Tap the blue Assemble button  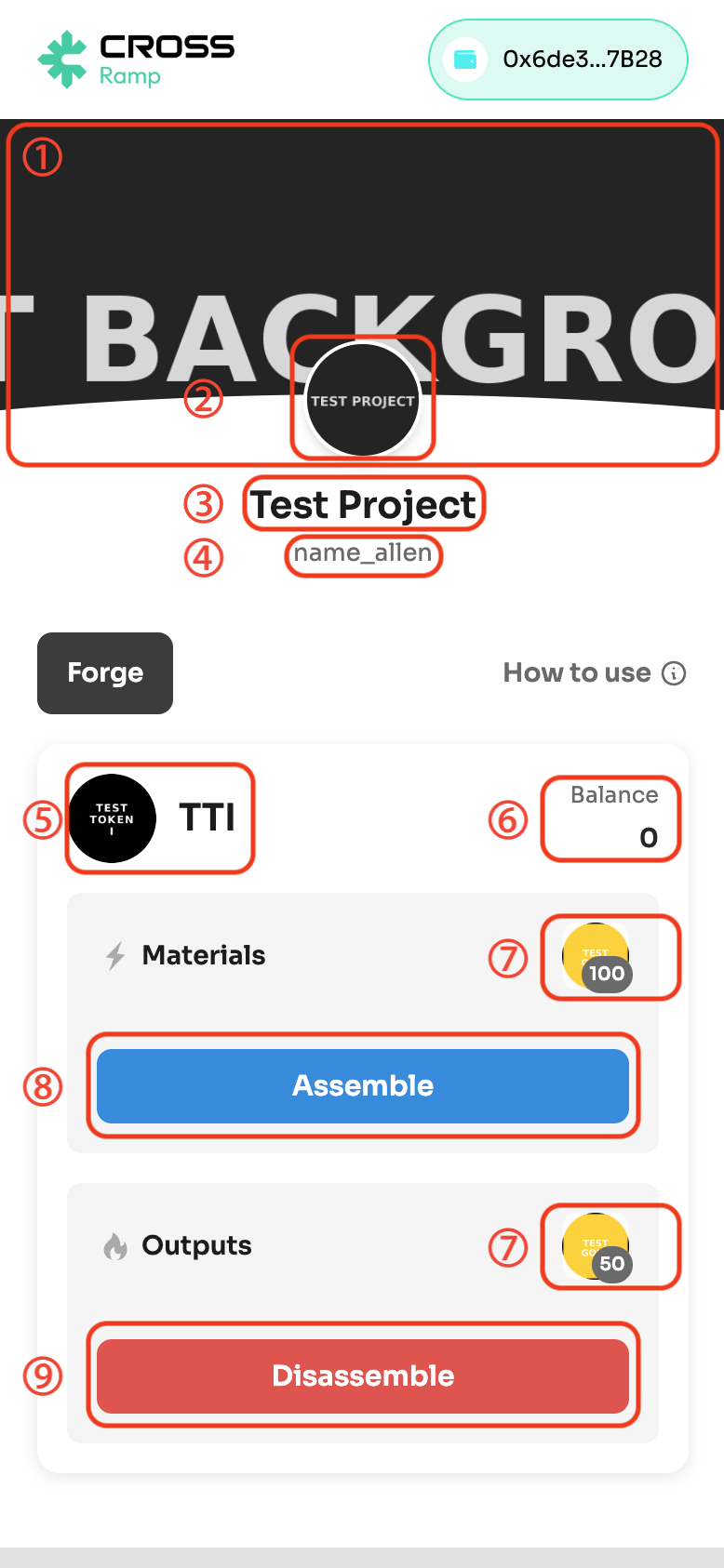(363, 1085)
